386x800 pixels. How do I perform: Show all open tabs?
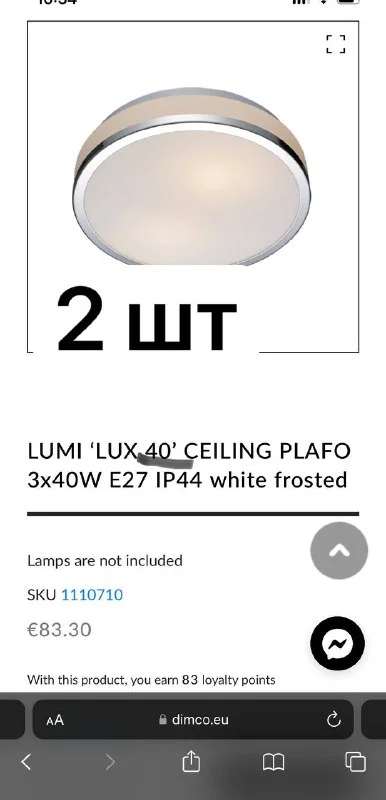(x=355, y=762)
